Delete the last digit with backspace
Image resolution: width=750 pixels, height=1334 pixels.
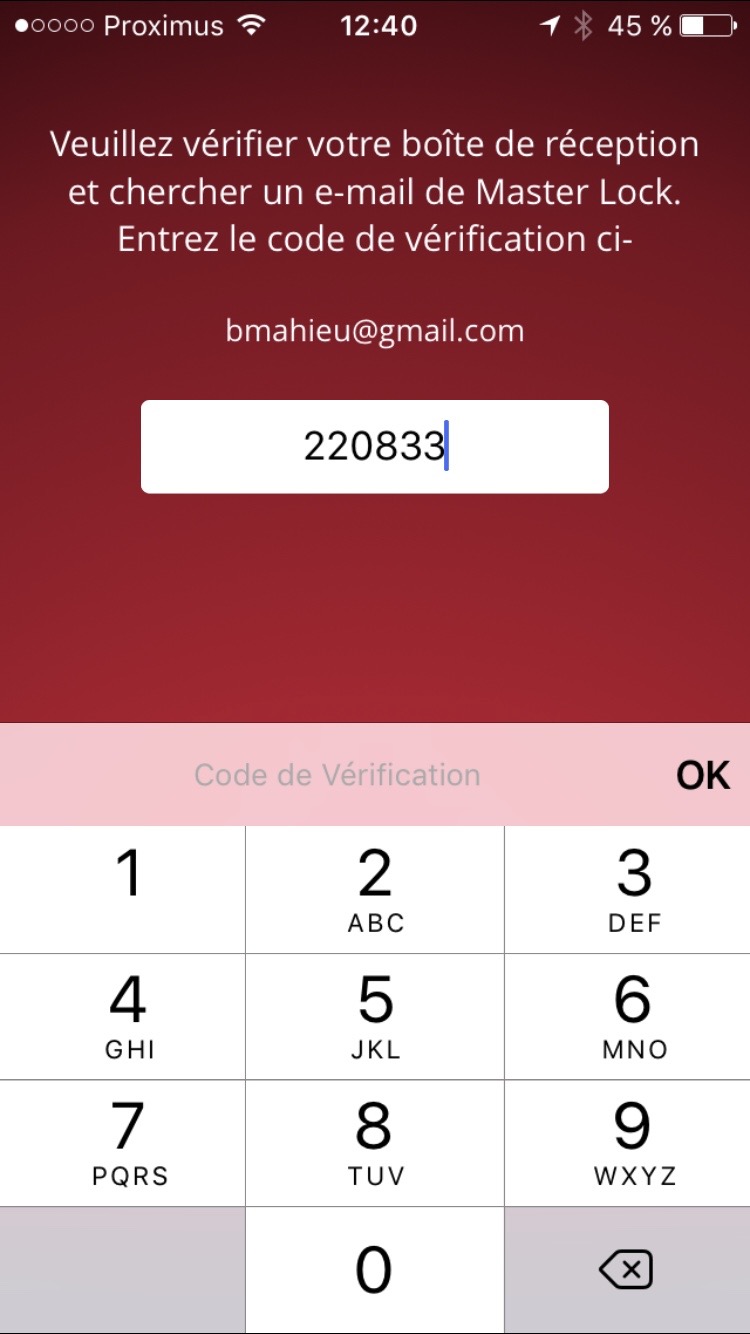click(x=626, y=1270)
